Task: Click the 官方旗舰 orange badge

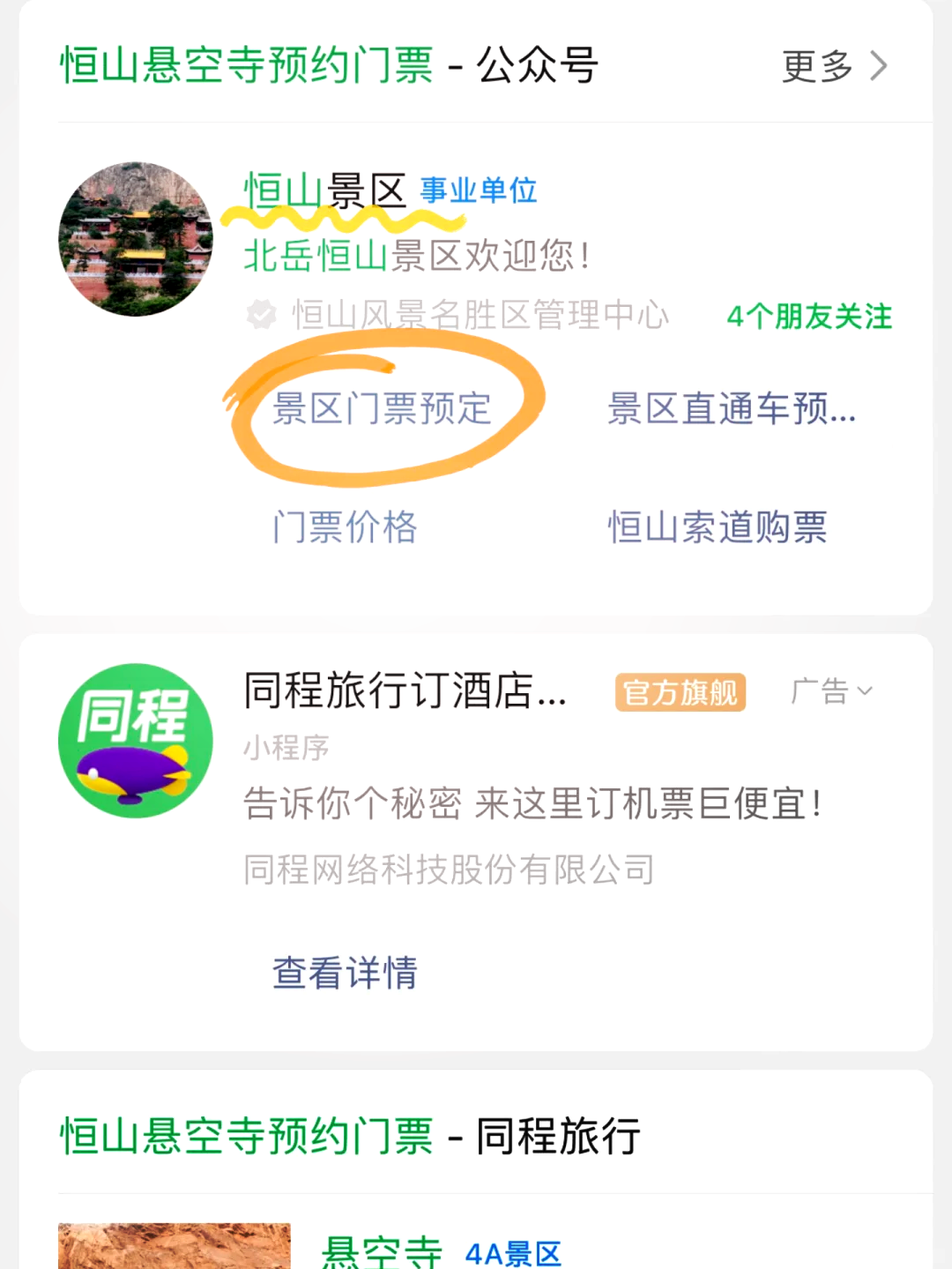Action: click(680, 693)
